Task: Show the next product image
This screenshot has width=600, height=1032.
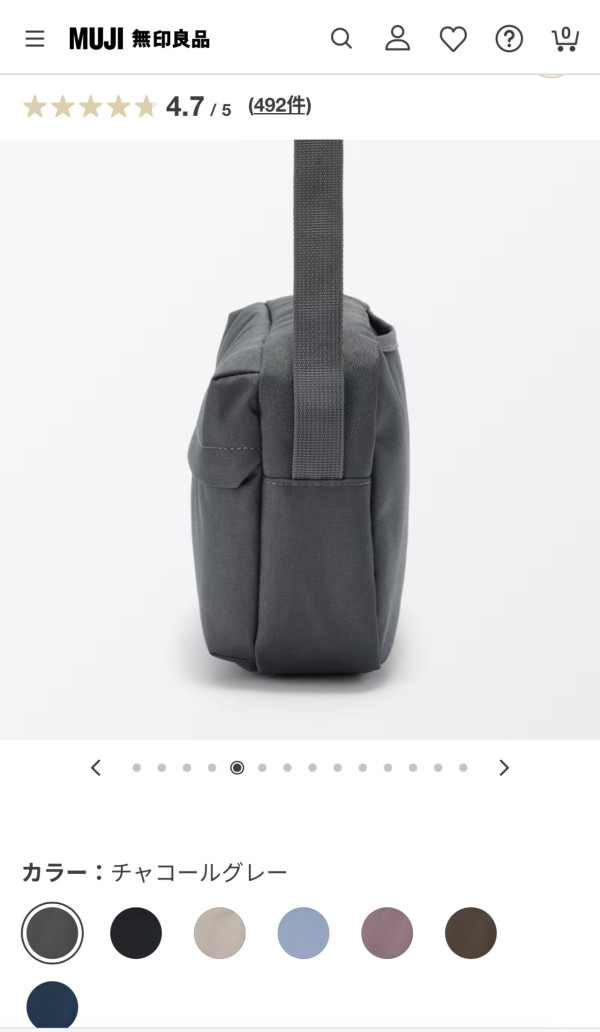Action: [x=504, y=768]
